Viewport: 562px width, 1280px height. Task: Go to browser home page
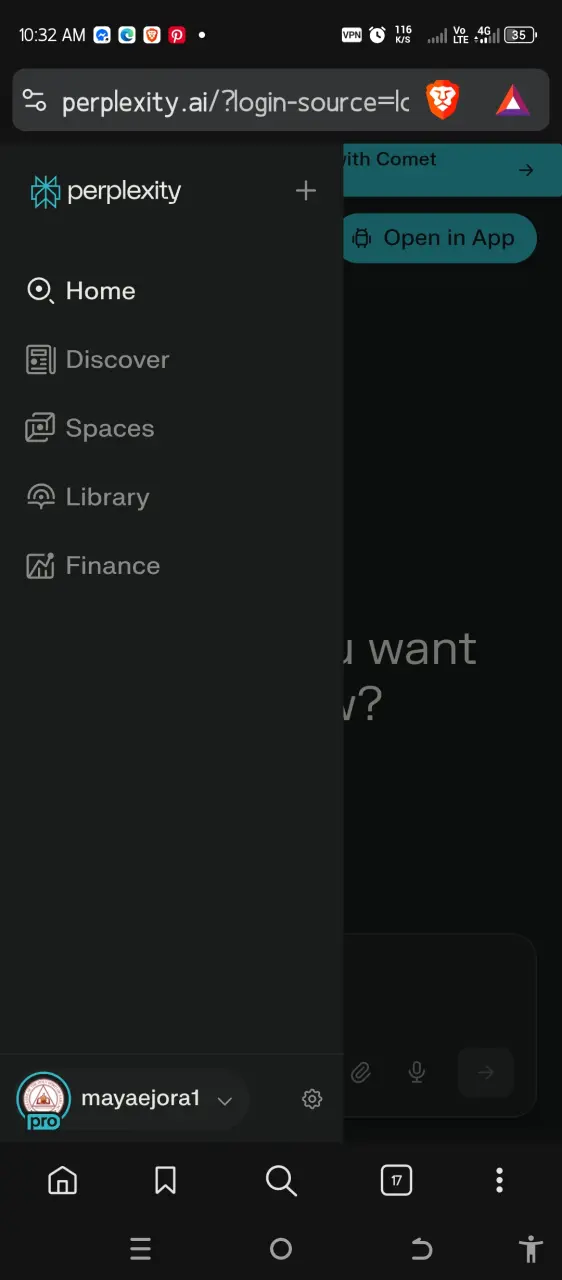pyautogui.click(x=62, y=1181)
